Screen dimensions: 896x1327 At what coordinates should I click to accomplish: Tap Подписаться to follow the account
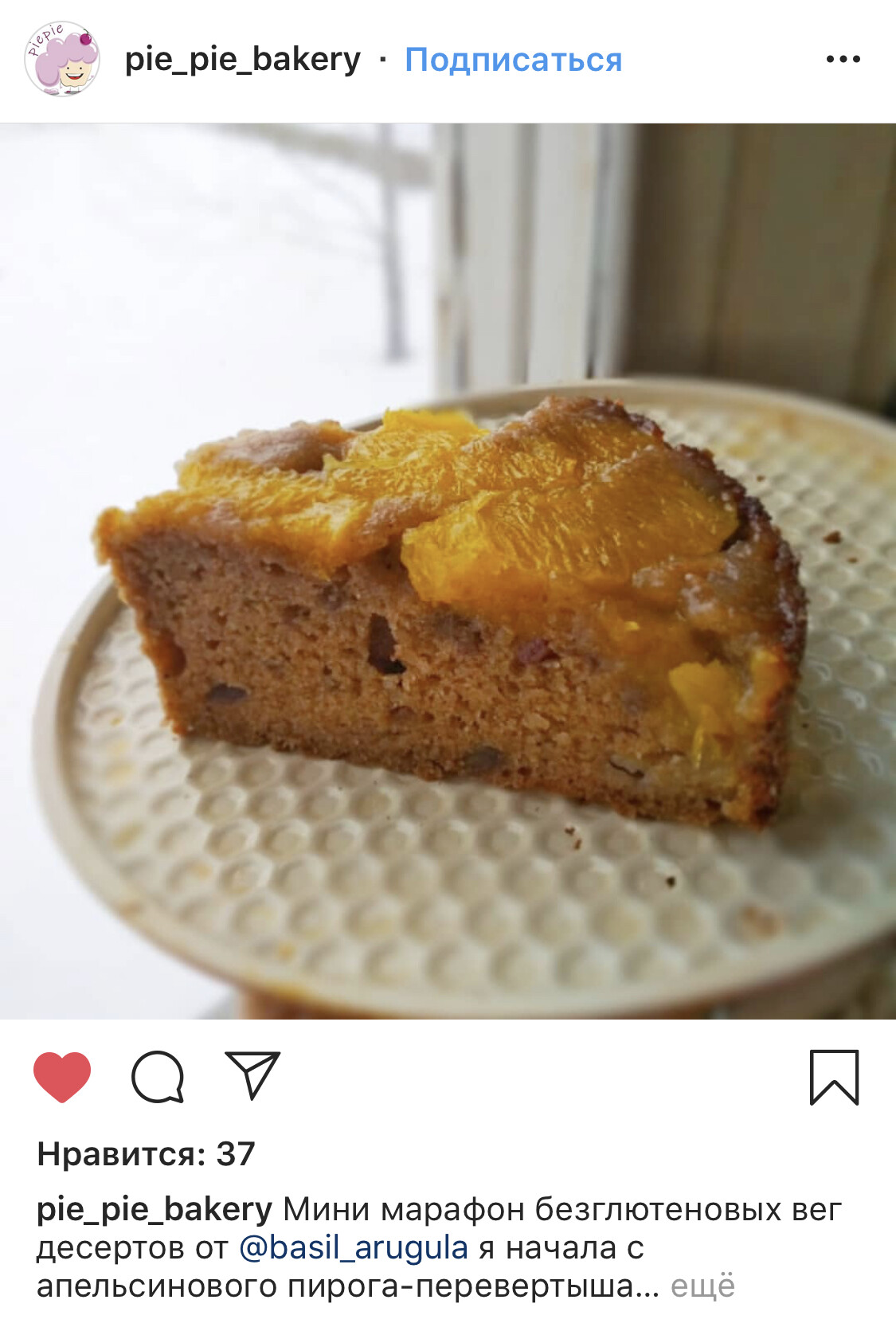click(513, 60)
